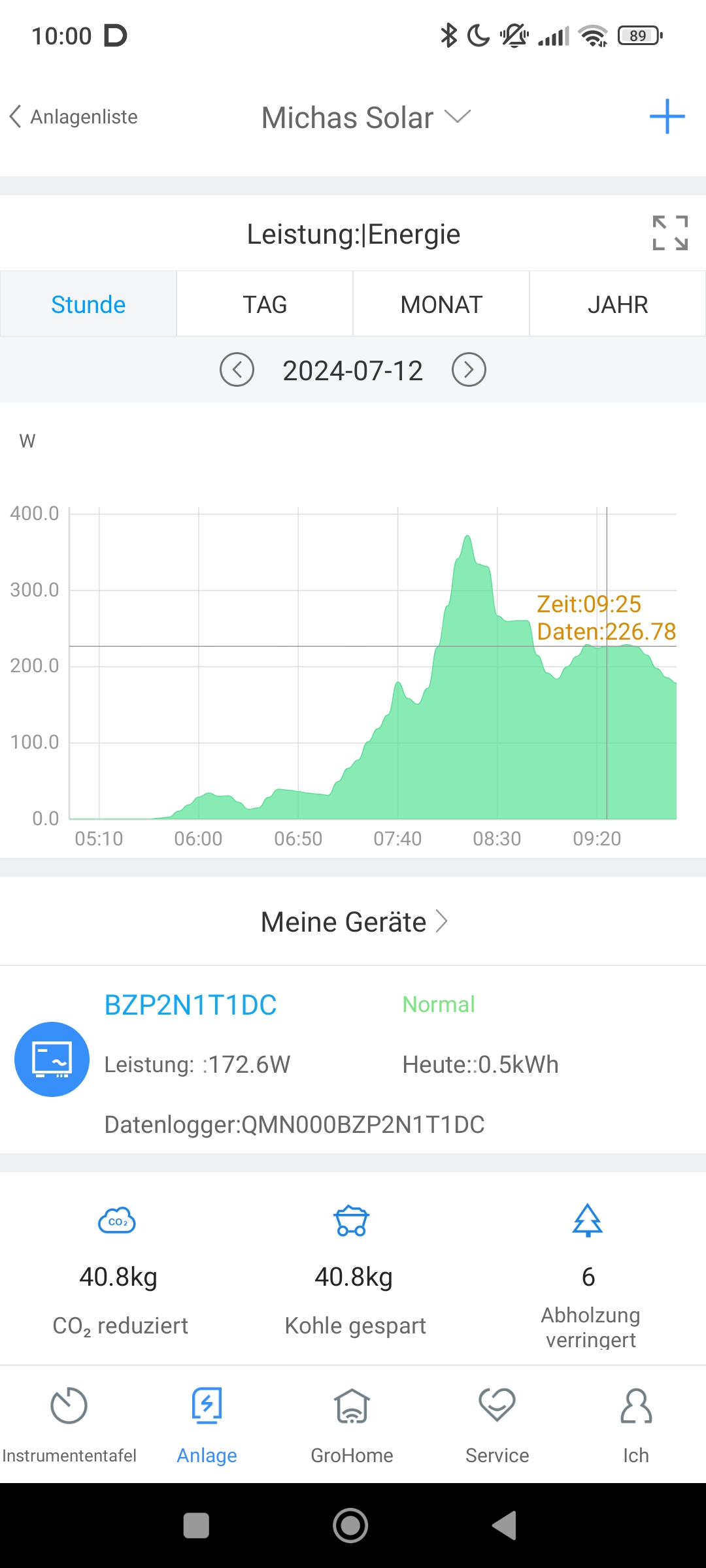
Task: Open Meine Geräte list
Action: (354, 922)
